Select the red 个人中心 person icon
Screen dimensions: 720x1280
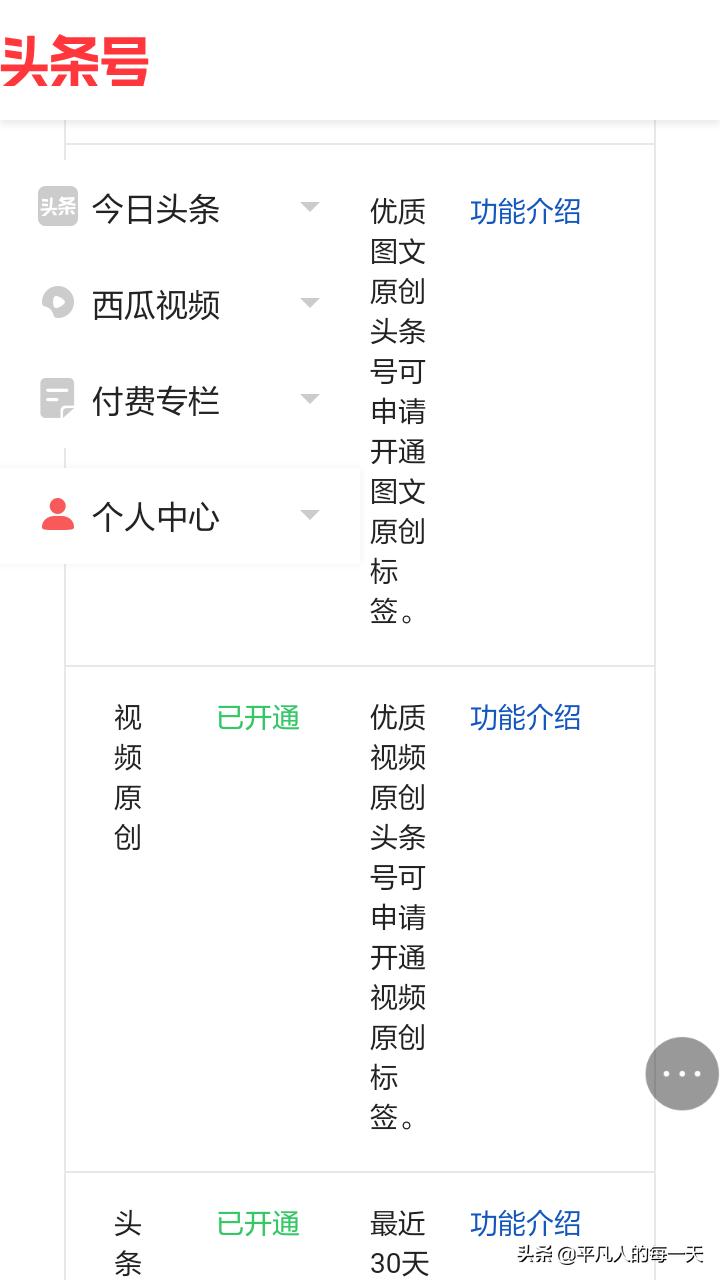tap(57, 514)
